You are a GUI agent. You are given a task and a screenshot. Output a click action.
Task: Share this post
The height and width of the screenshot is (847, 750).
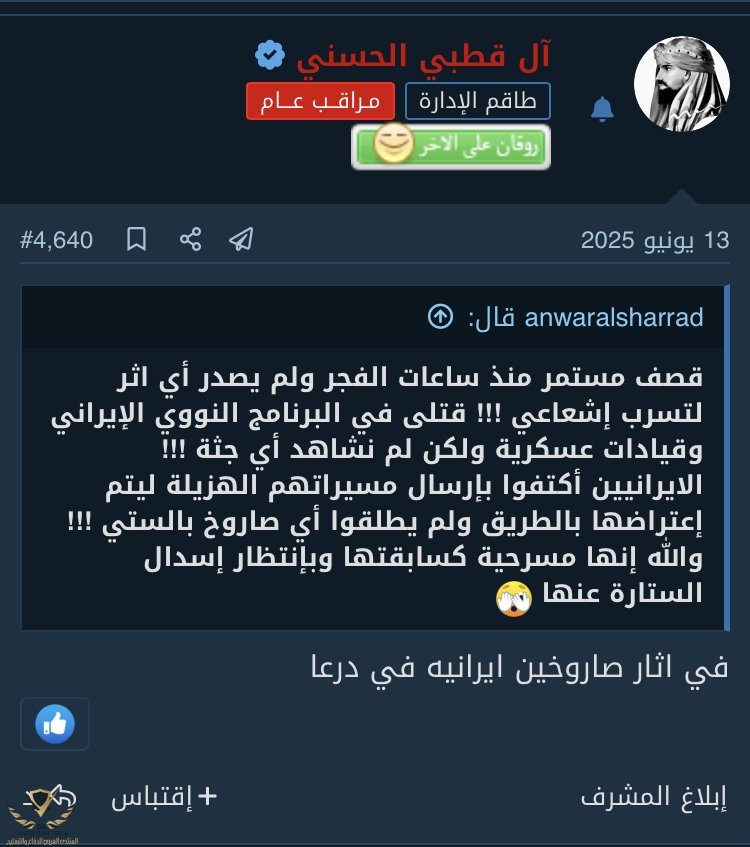point(190,240)
